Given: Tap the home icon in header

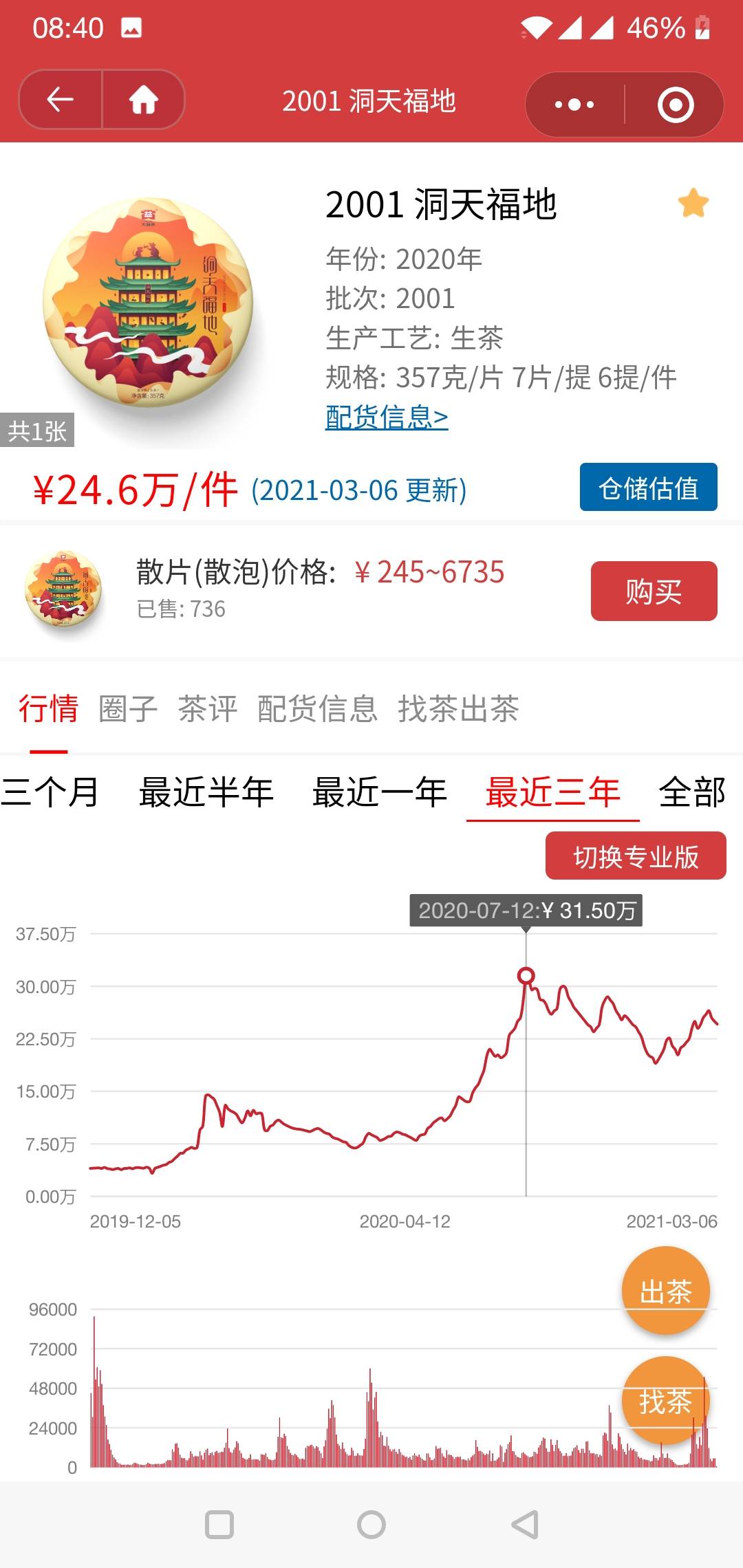Looking at the screenshot, I should click(144, 100).
